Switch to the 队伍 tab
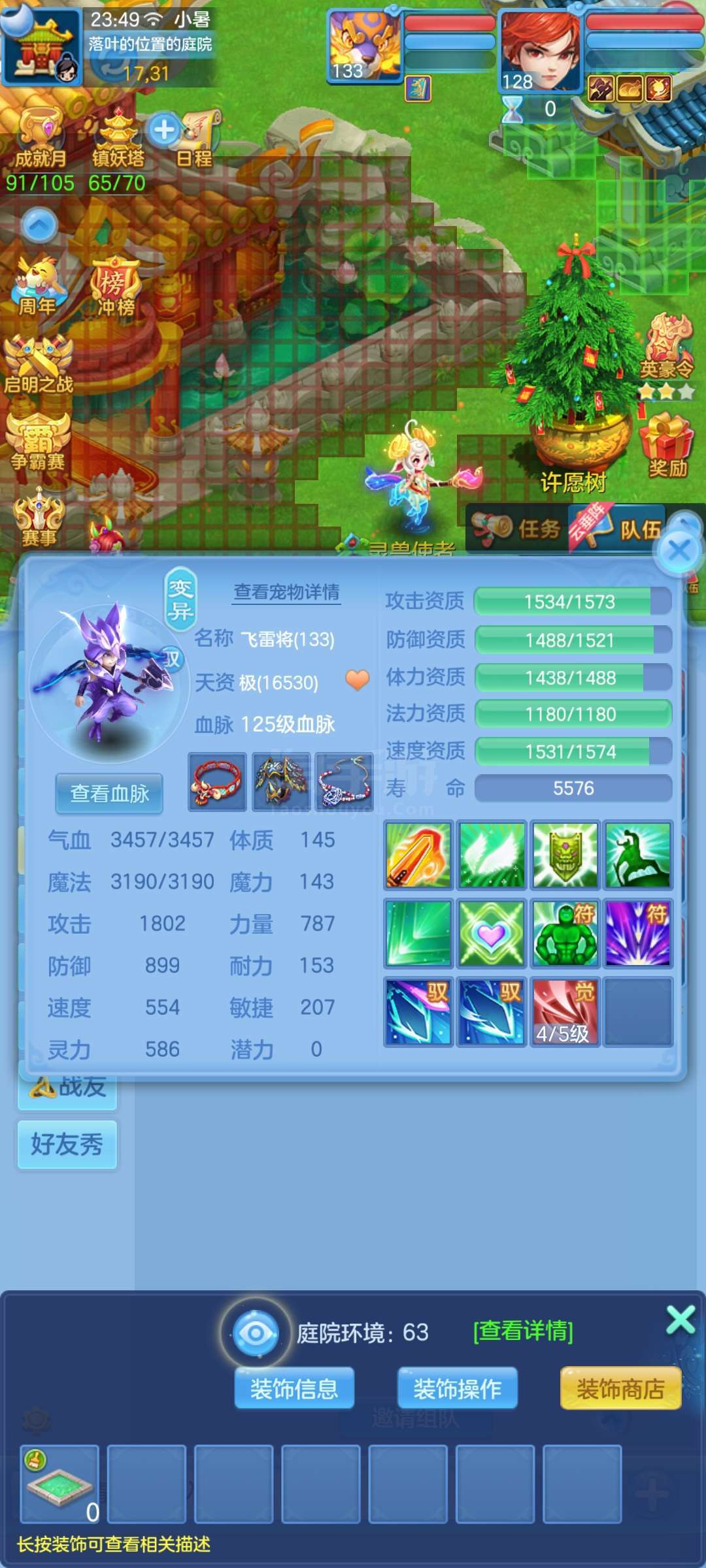 click(638, 529)
